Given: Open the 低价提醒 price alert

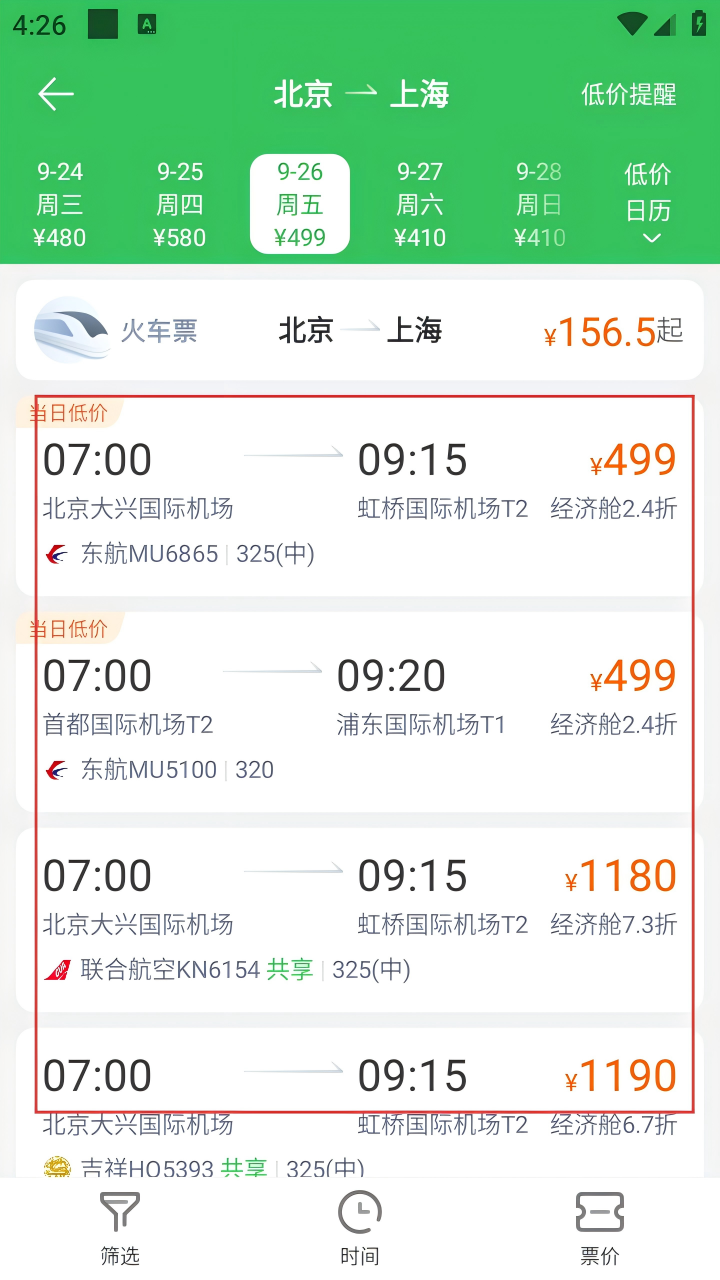Looking at the screenshot, I should click(629, 94).
